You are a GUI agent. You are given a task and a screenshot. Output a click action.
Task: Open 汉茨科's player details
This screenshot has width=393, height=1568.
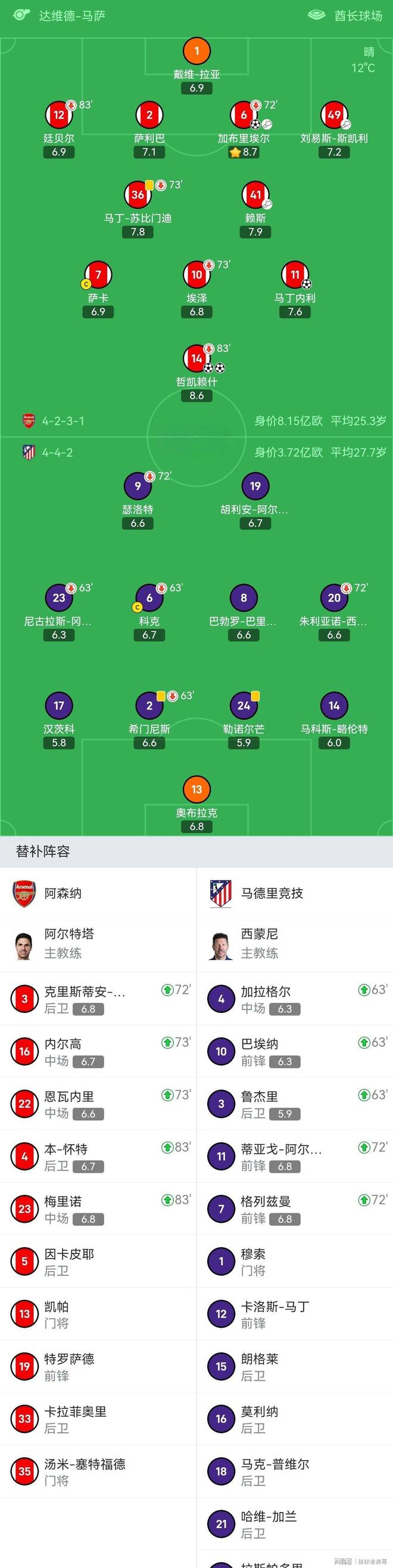[x=59, y=706]
